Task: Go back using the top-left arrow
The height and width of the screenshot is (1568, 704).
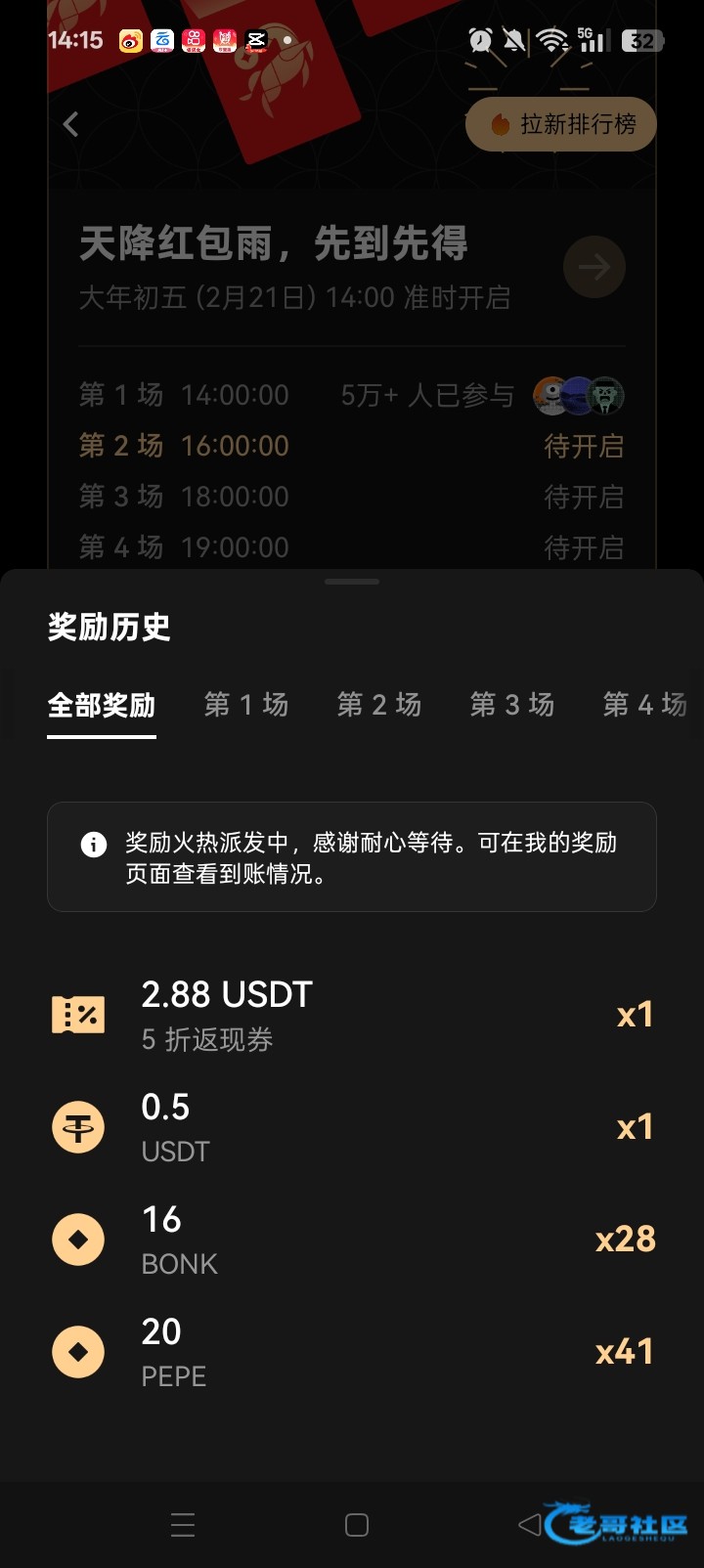Action: pyautogui.click(x=70, y=124)
